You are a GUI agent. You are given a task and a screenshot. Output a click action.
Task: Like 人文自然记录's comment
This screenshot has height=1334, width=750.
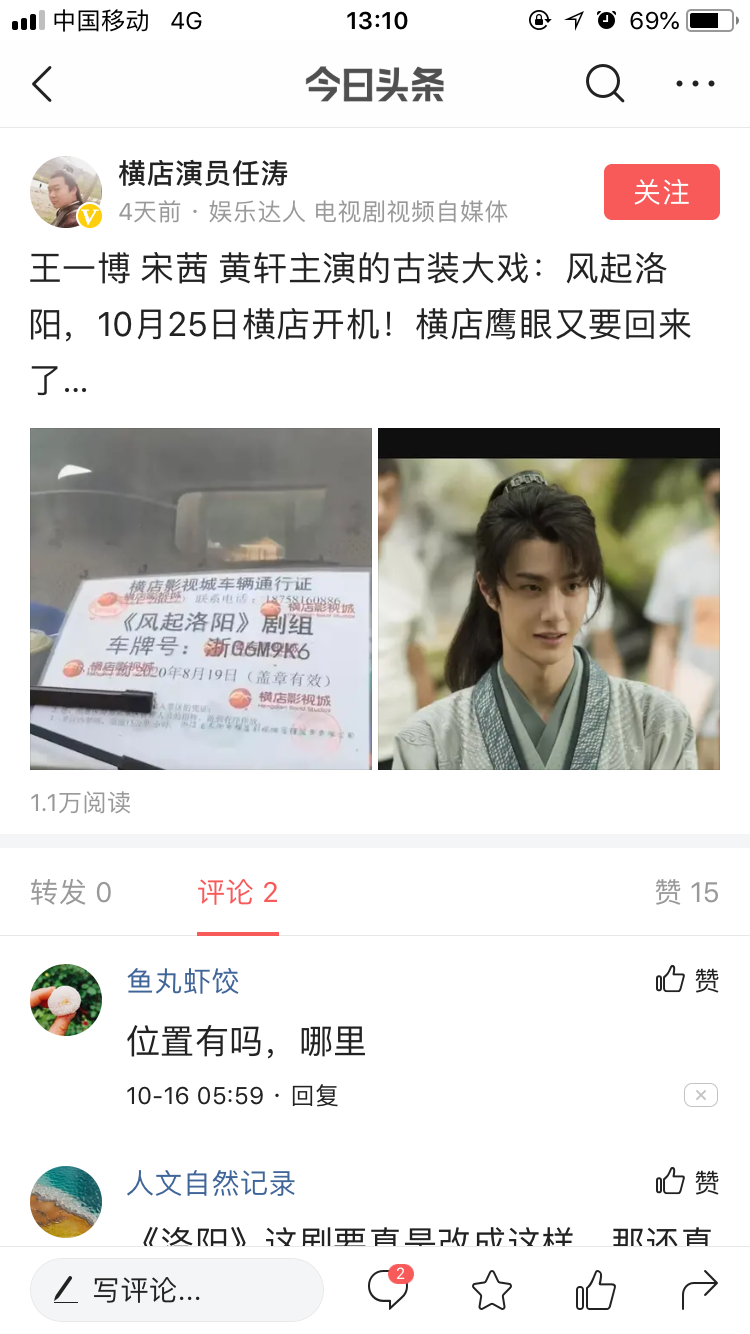coord(687,1182)
